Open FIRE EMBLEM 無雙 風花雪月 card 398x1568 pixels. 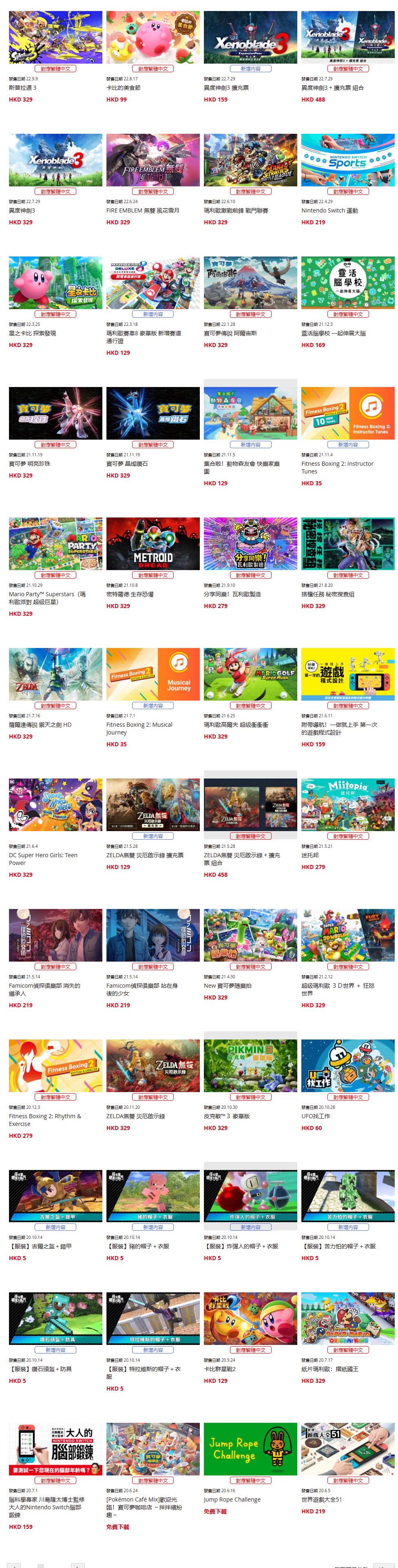[153, 160]
